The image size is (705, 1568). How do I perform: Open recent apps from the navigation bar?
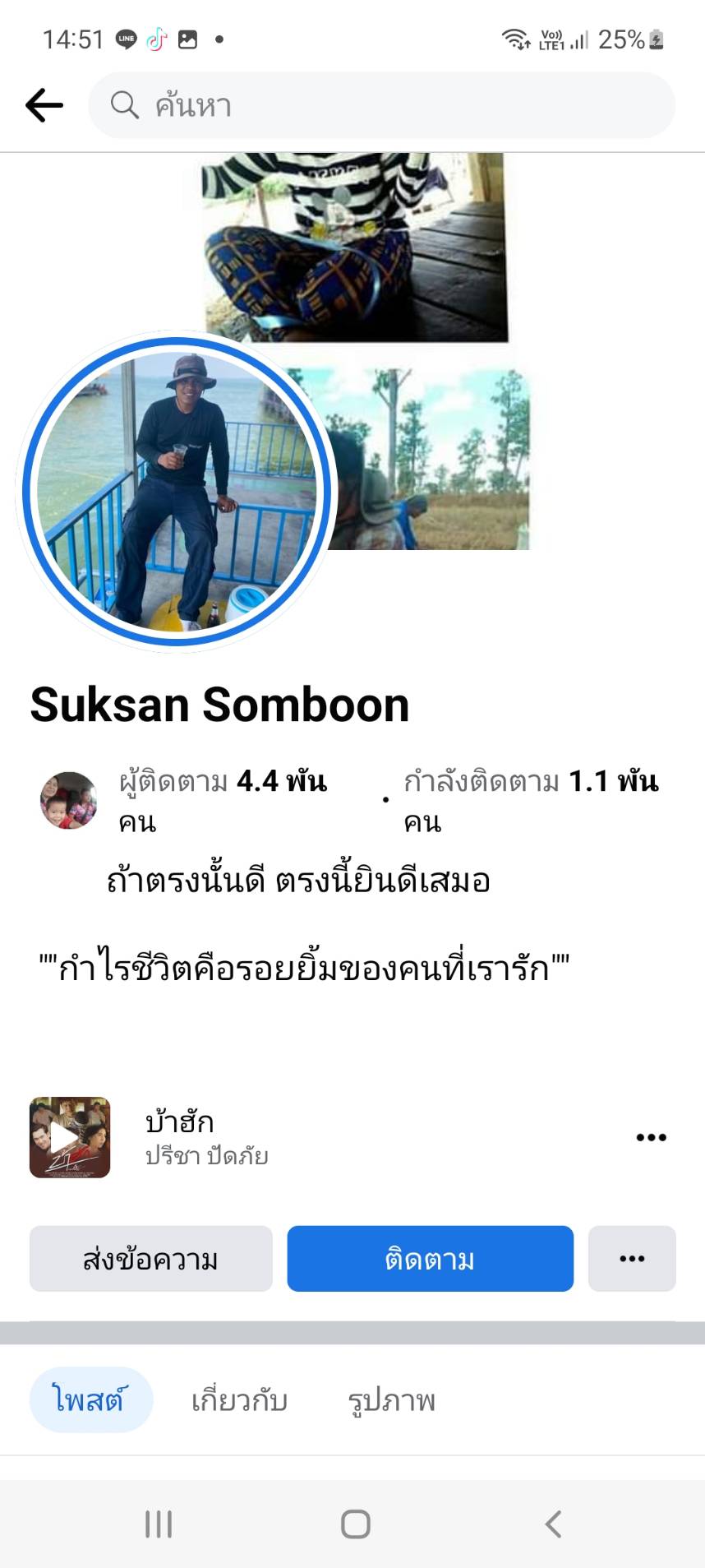[159, 1524]
